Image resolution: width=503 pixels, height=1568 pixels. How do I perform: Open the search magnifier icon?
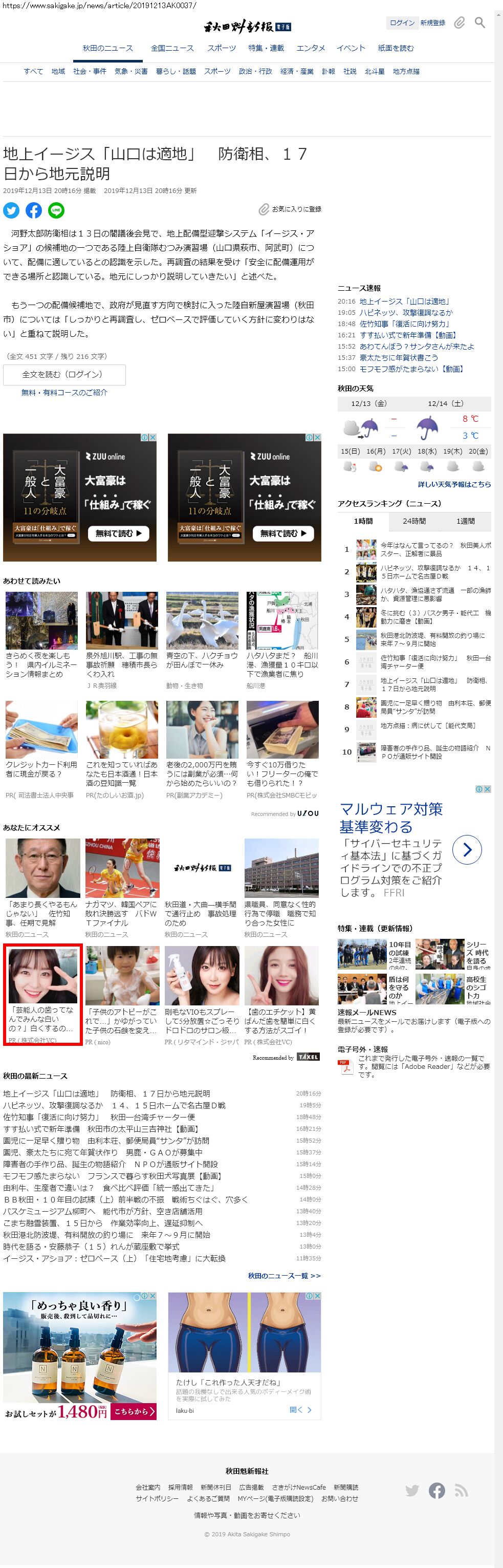click(x=480, y=23)
